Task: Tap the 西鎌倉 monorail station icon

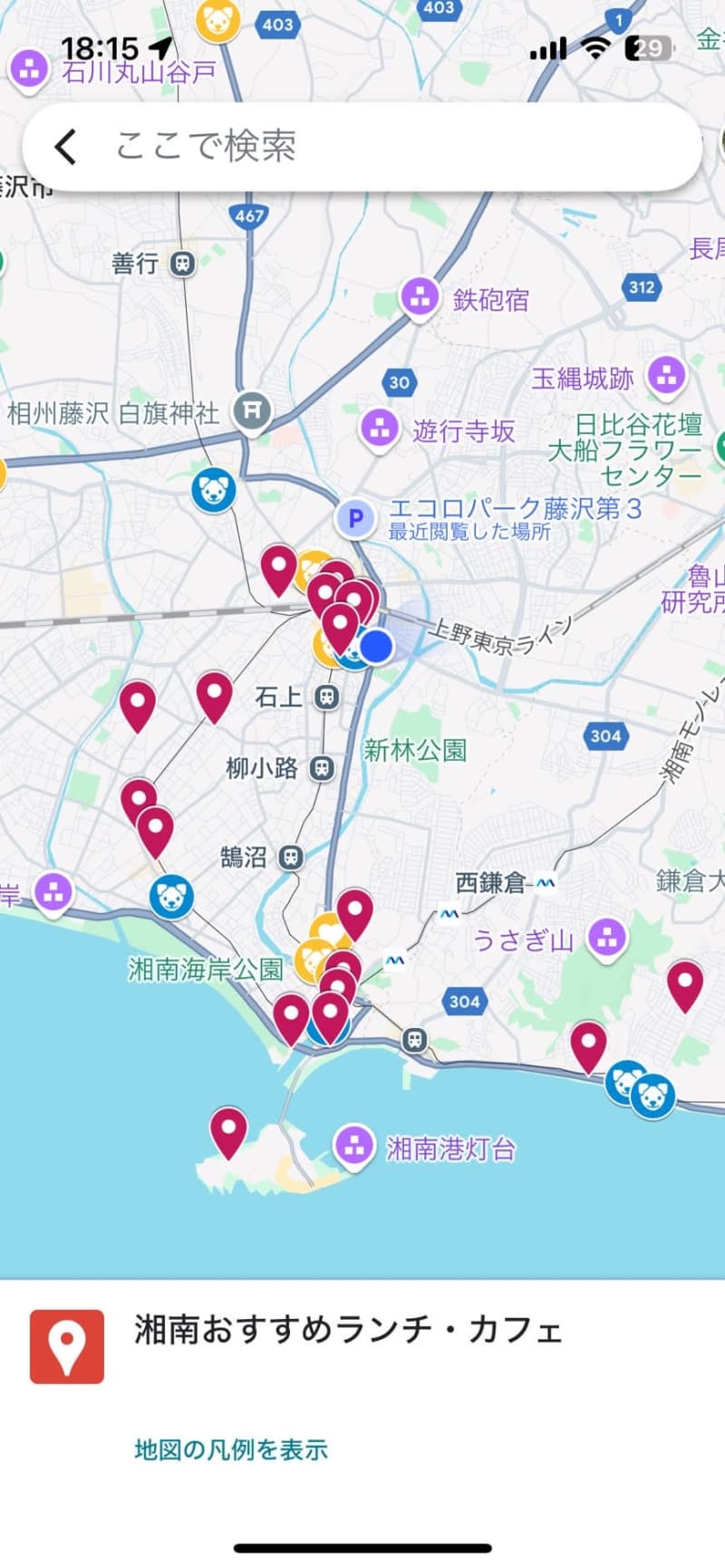Action: [545, 882]
